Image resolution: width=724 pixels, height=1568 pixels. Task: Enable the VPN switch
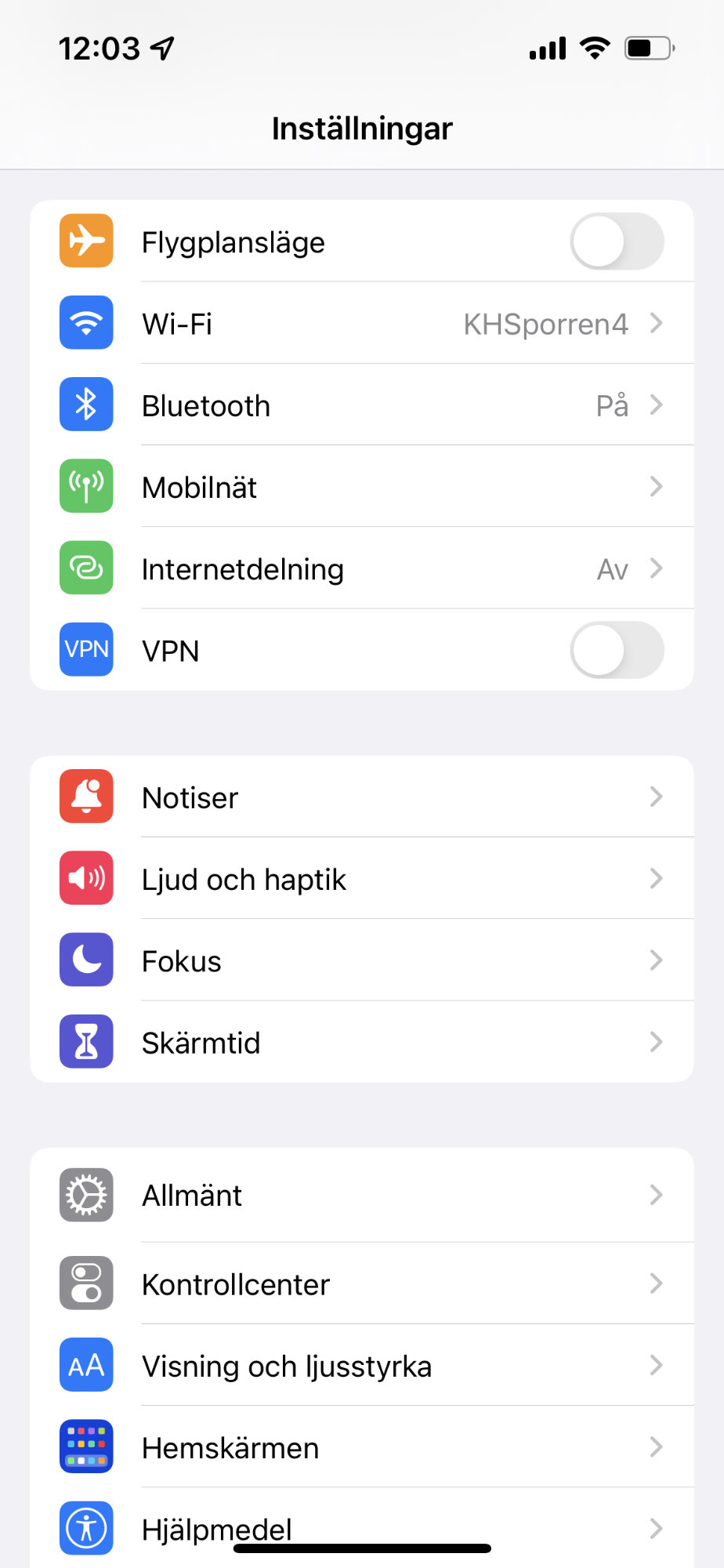tap(617, 650)
